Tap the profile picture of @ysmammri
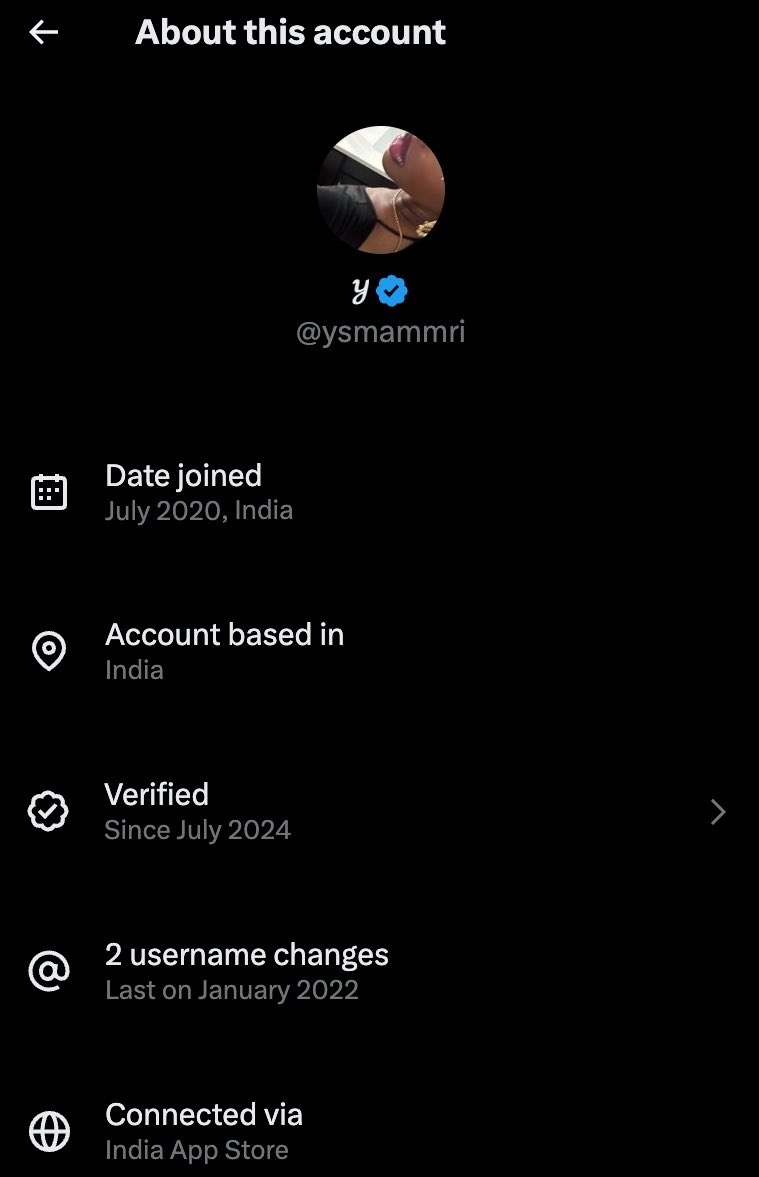 pyautogui.click(x=380, y=190)
